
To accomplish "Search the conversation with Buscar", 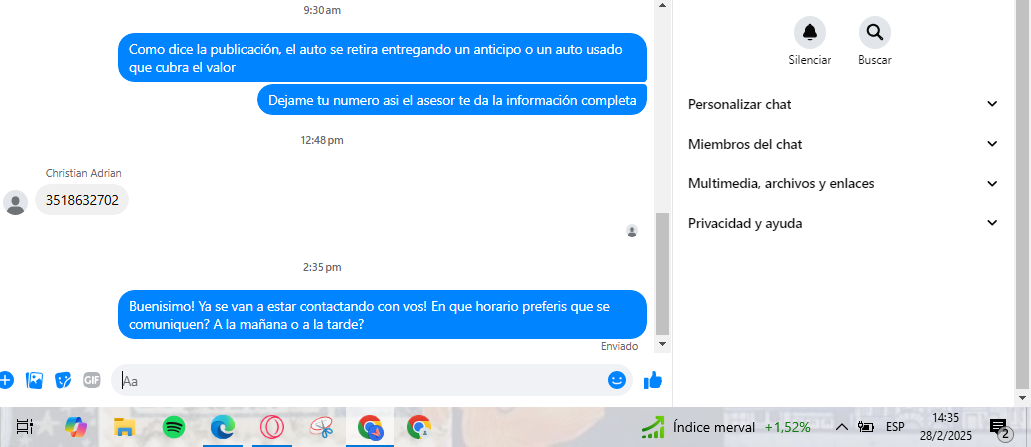I will pyautogui.click(x=874, y=33).
